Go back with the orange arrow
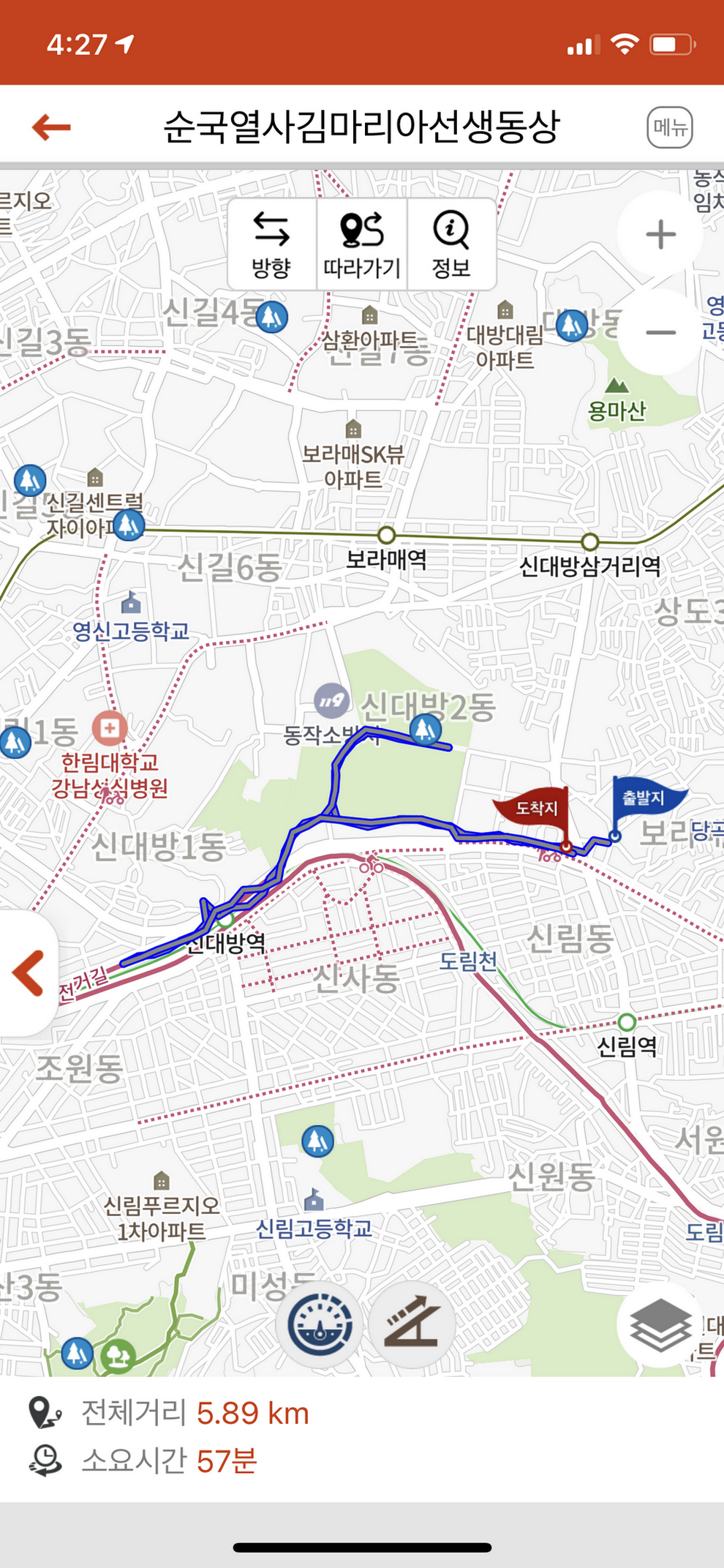This screenshot has height=1568, width=724. pos(51,127)
